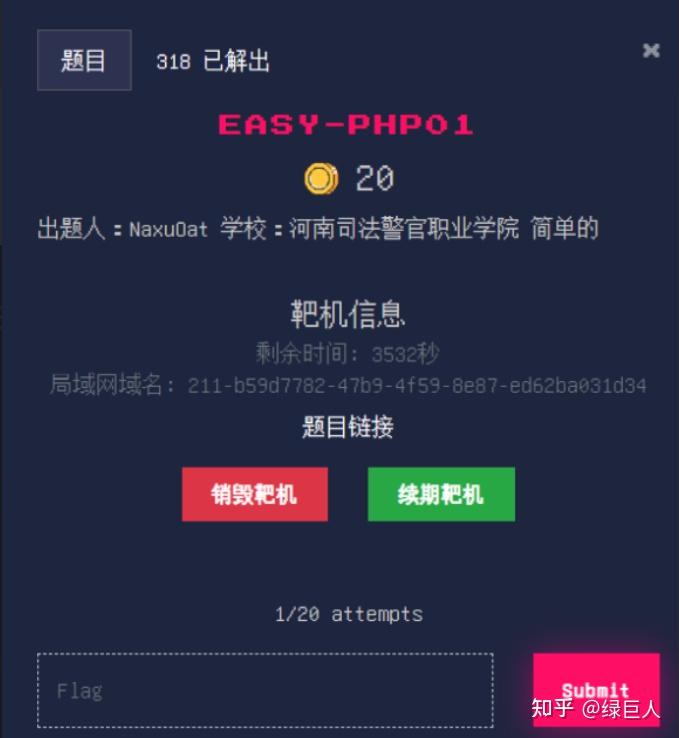This screenshot has height=738, width=679.
Task: Open the 318 已解出 solves tab
Action: click(212, 61)
